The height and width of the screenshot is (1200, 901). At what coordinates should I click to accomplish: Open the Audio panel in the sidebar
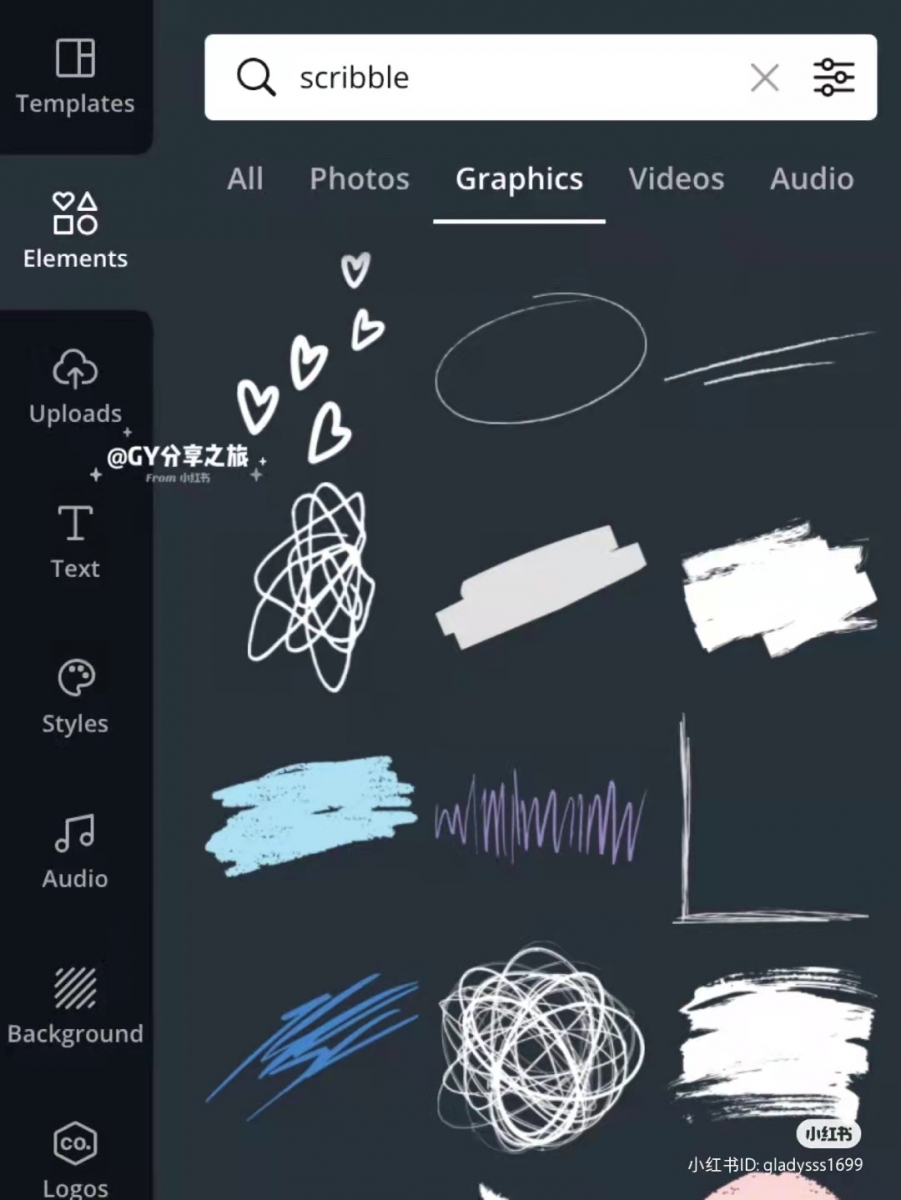coord(75,850)
